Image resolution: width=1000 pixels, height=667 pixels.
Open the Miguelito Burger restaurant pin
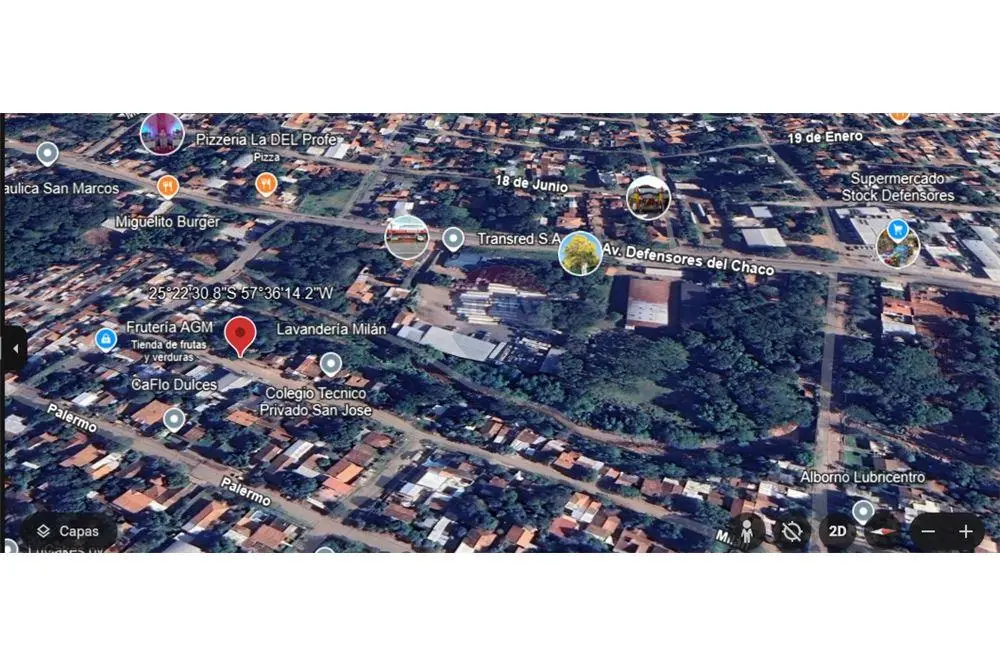click(168, 186)
